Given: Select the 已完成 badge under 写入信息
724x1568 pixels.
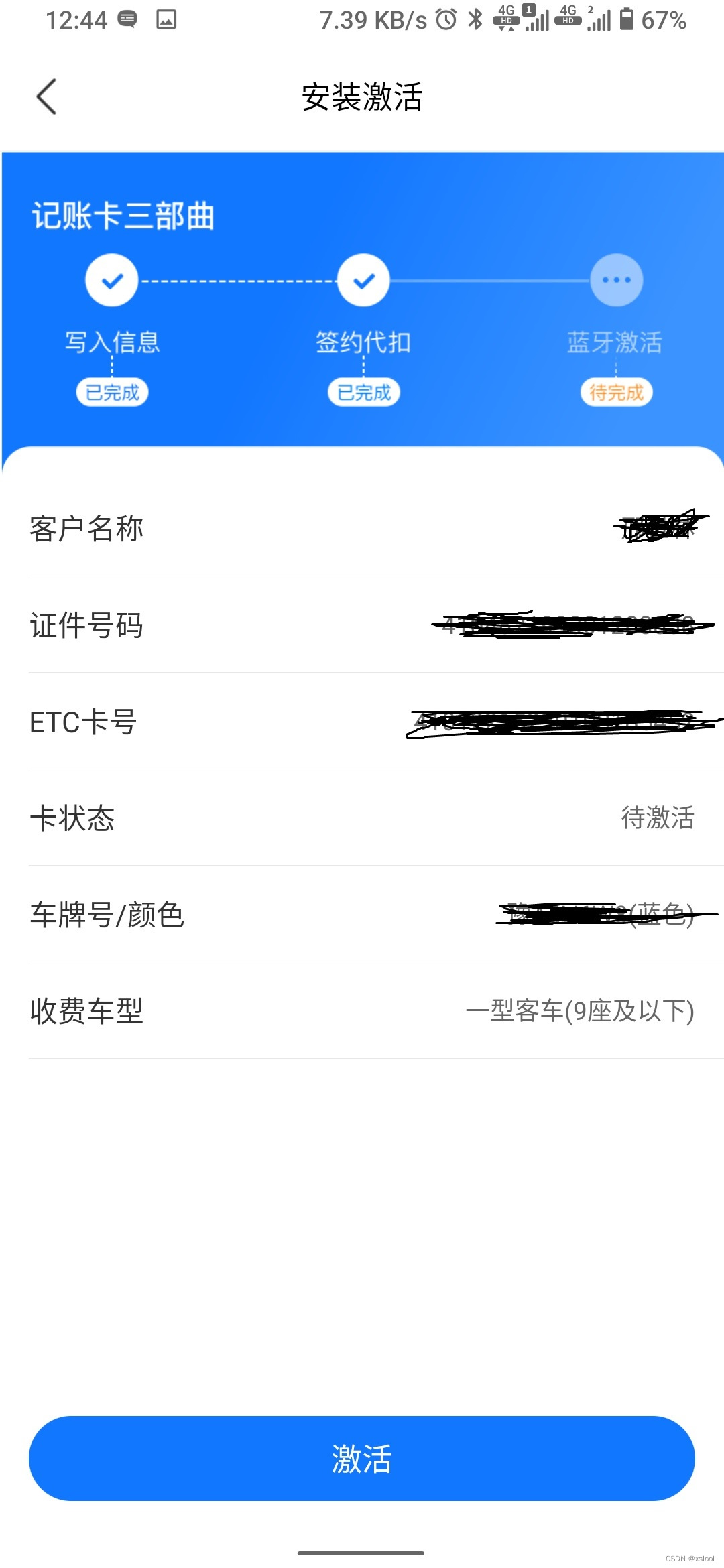Looking at the screenshot, I should [x=111, y=393].
